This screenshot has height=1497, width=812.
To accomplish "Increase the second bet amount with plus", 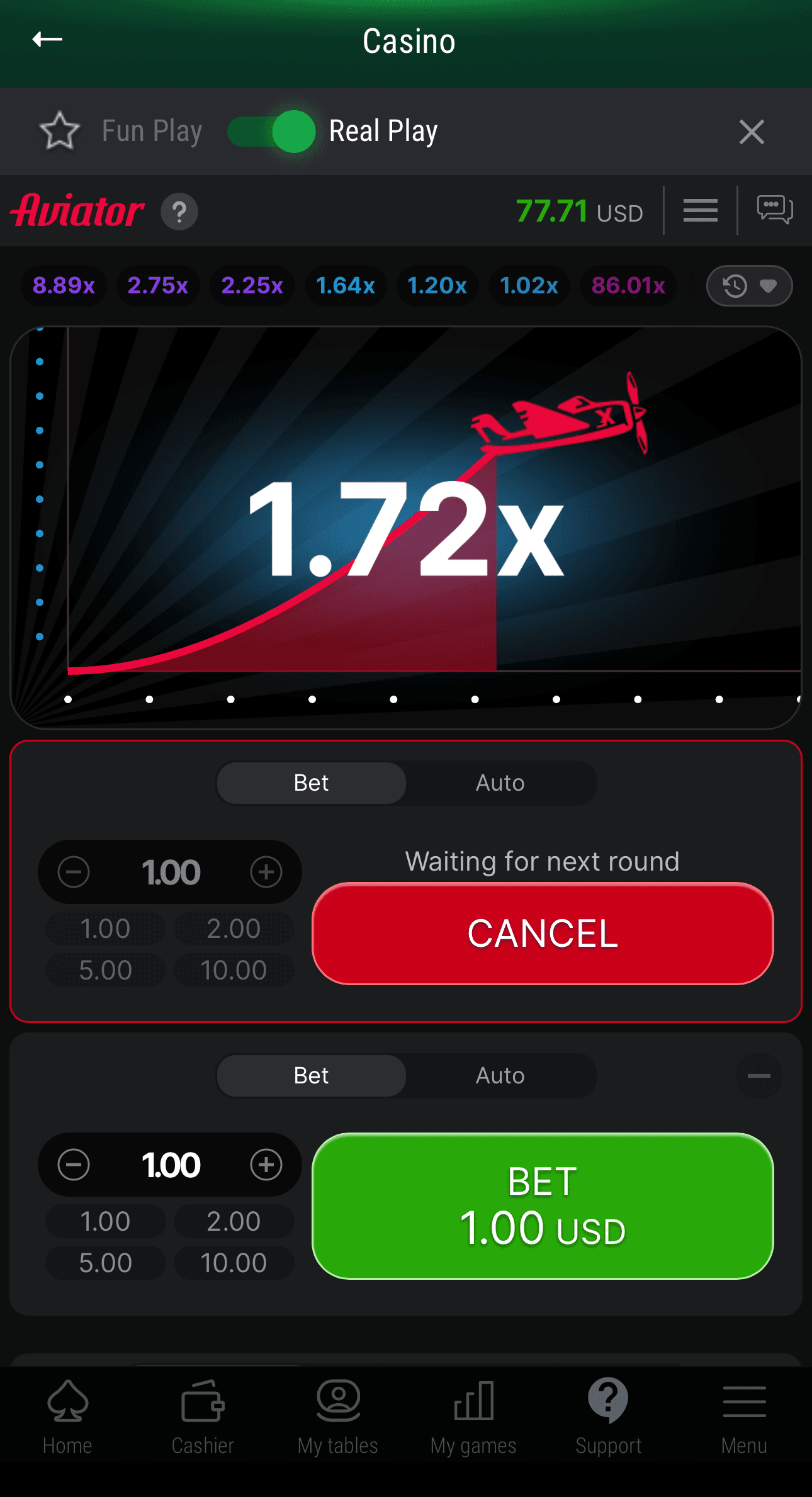I will pyautogui.click(x=266, y=1165).
